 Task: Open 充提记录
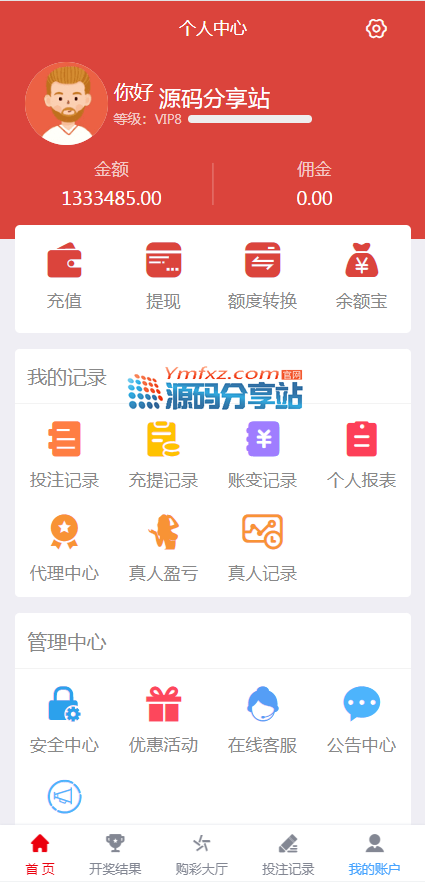point(164,455)
